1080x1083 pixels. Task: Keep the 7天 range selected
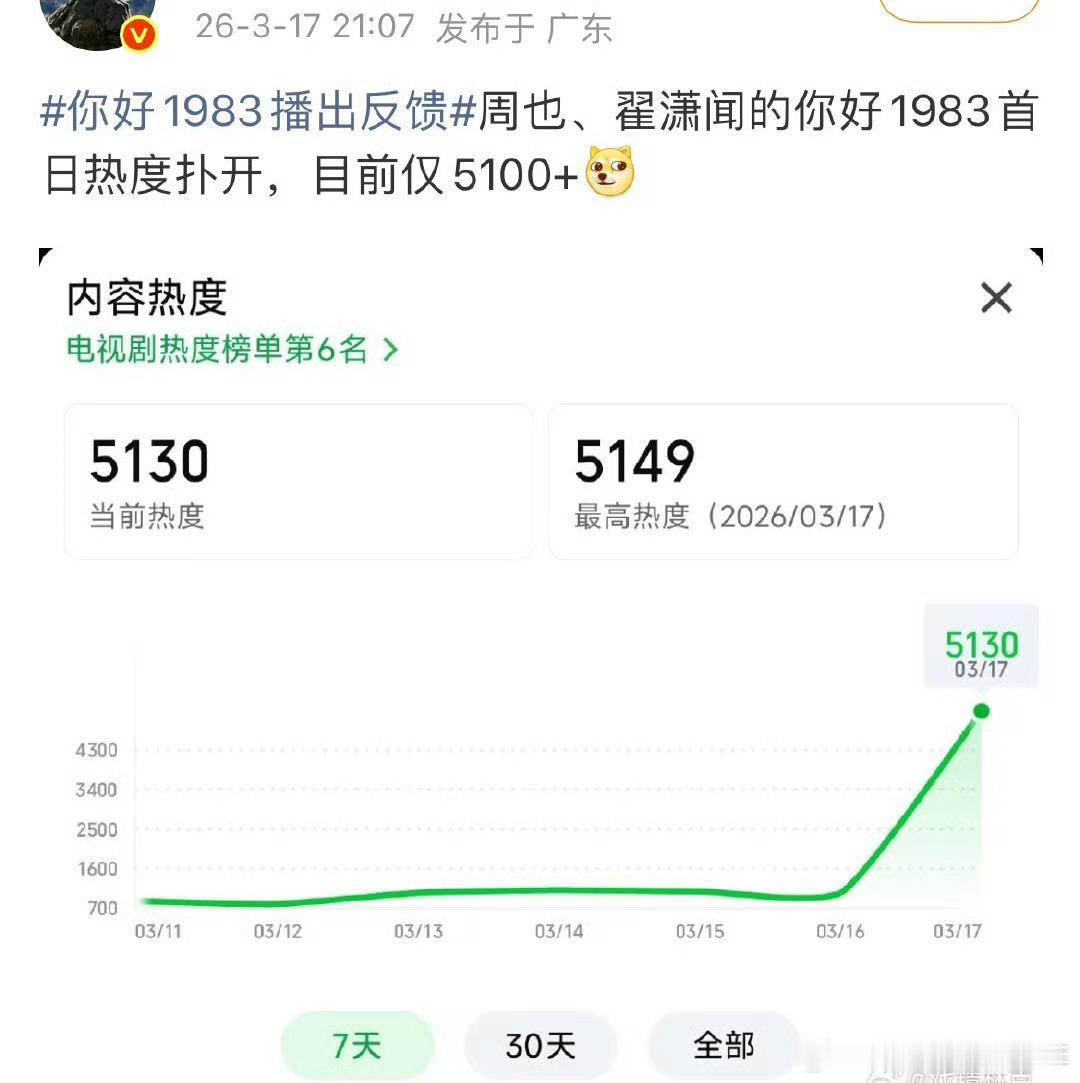point(357,1044)
